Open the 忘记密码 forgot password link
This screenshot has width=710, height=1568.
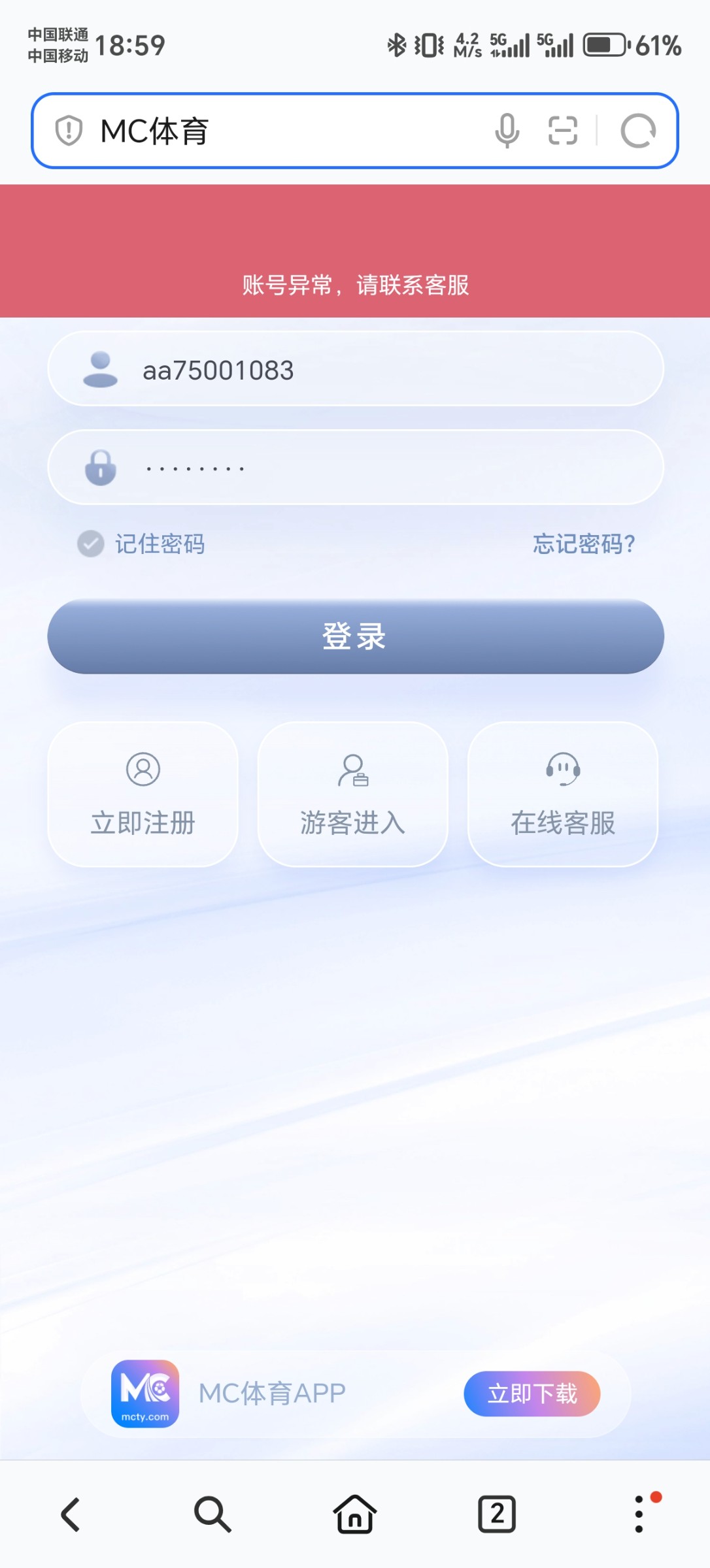pyautogui.click(x=583, y=544)
